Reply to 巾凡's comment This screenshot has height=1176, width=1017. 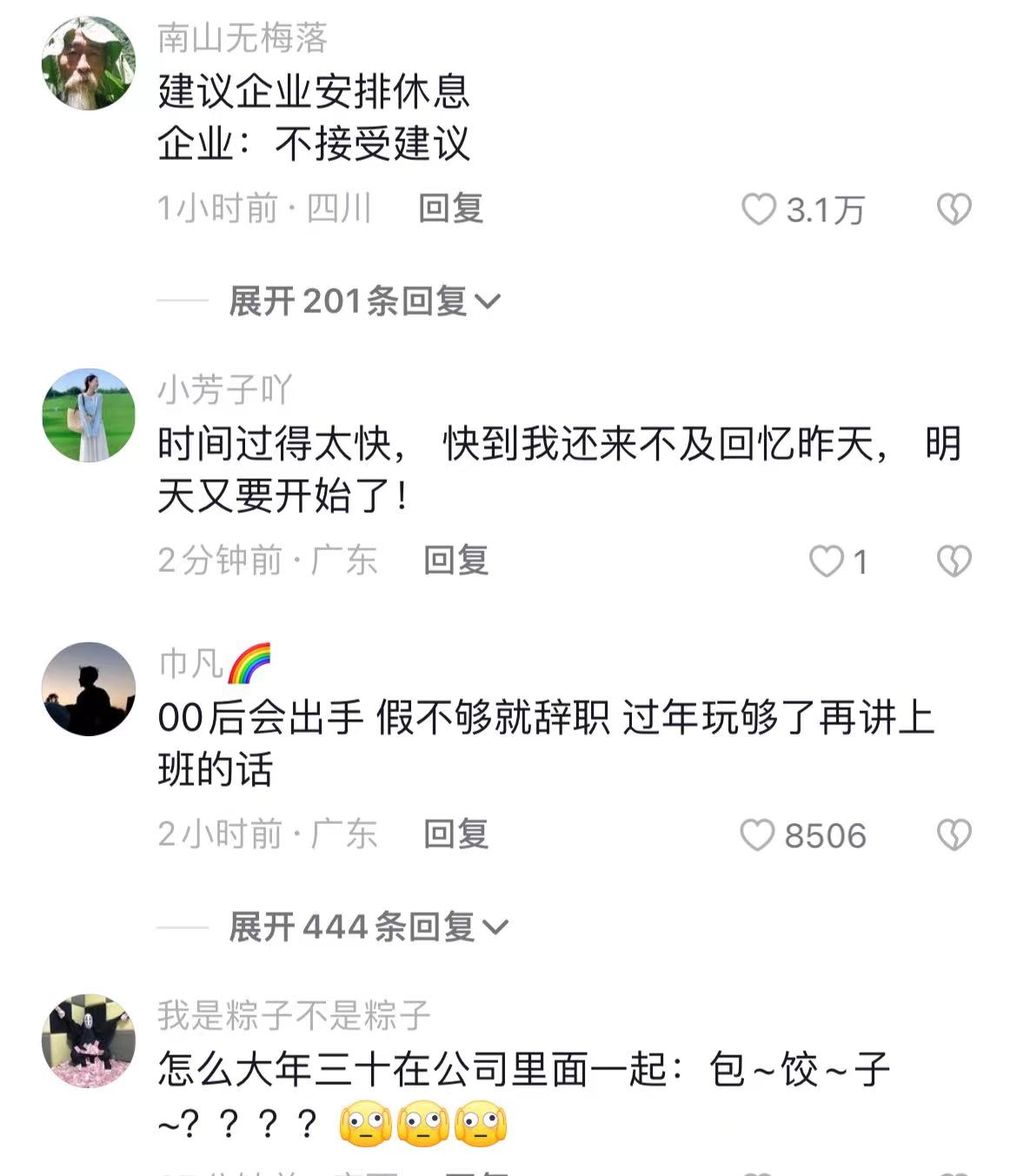tap(455, 834)
